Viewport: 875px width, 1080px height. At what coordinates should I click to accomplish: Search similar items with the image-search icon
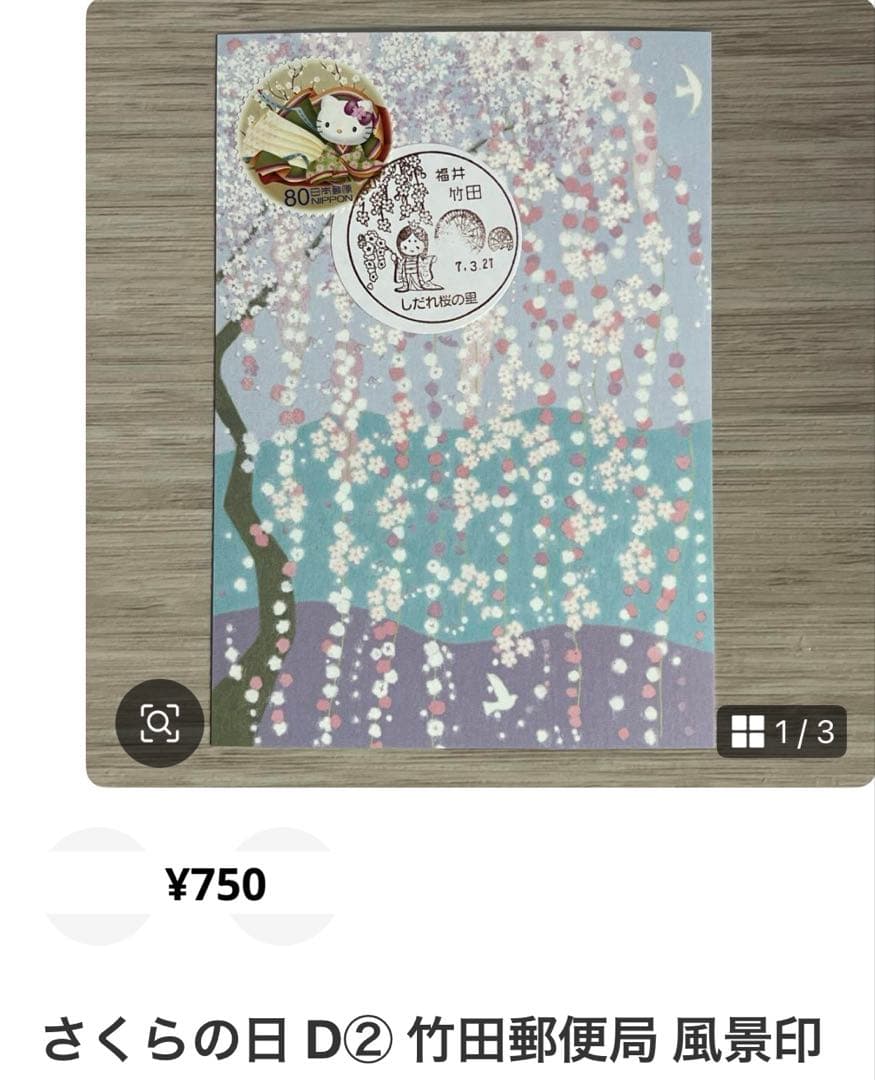click(160, 722)
